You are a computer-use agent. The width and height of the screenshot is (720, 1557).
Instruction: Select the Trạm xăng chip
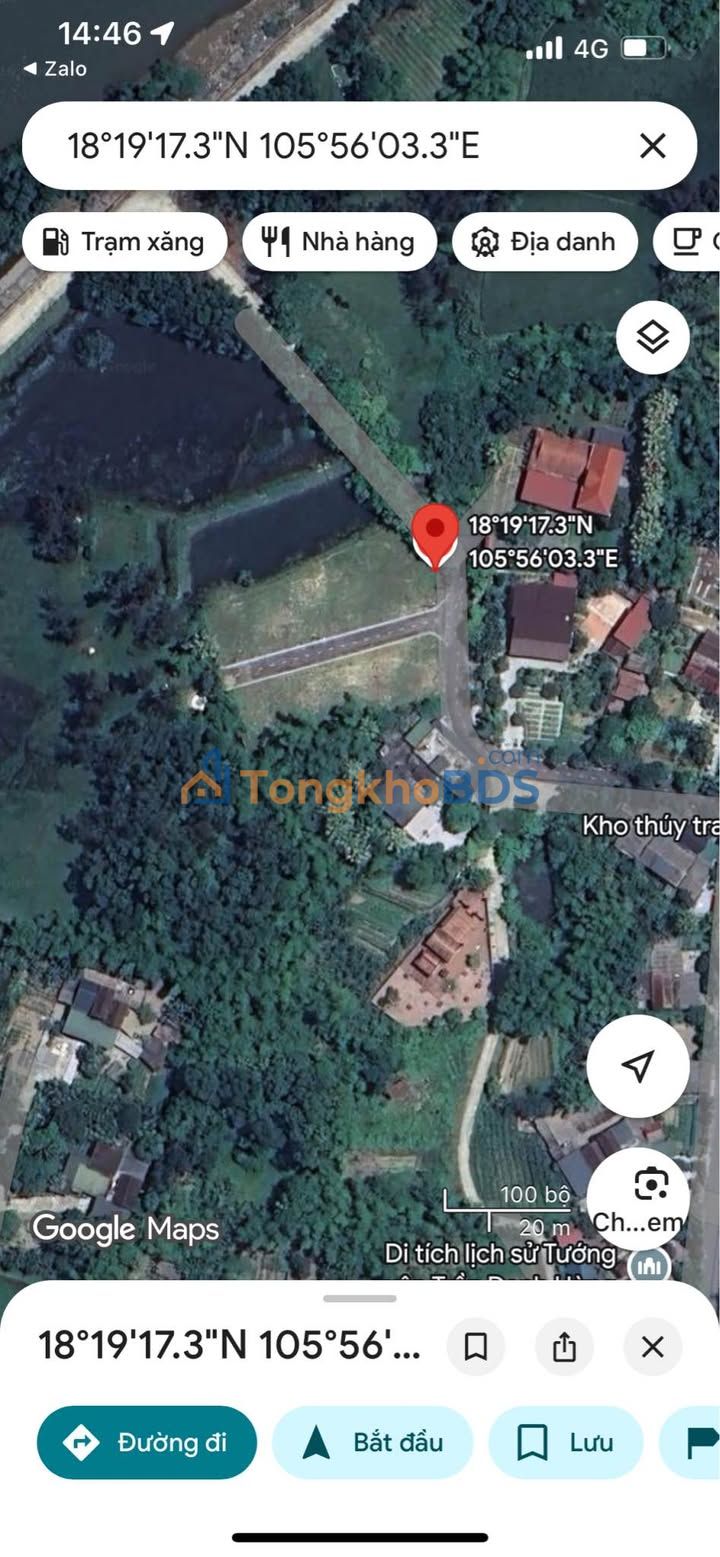tap(124, 241)
